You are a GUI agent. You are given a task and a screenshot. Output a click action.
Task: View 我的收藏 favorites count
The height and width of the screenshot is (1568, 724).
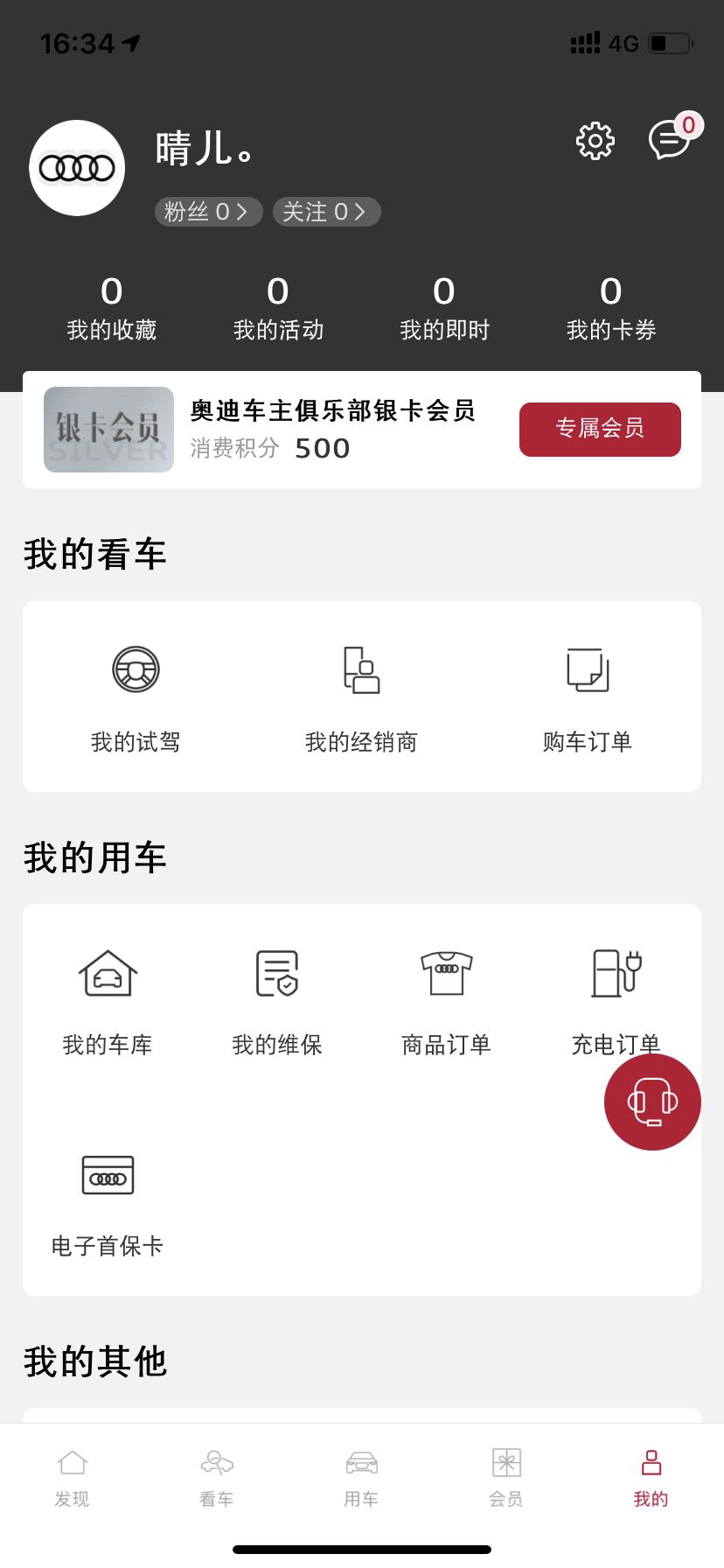click(x=110, y=308)
